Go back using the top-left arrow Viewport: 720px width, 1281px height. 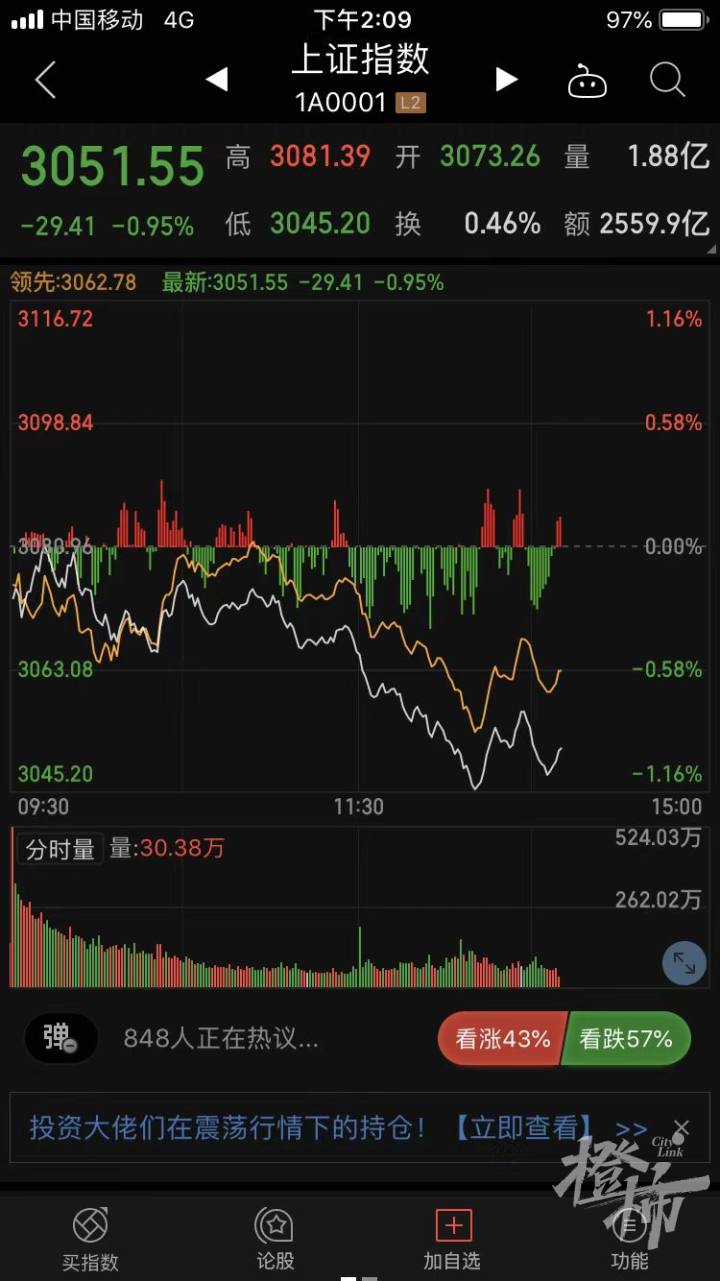tap(45, 80)
